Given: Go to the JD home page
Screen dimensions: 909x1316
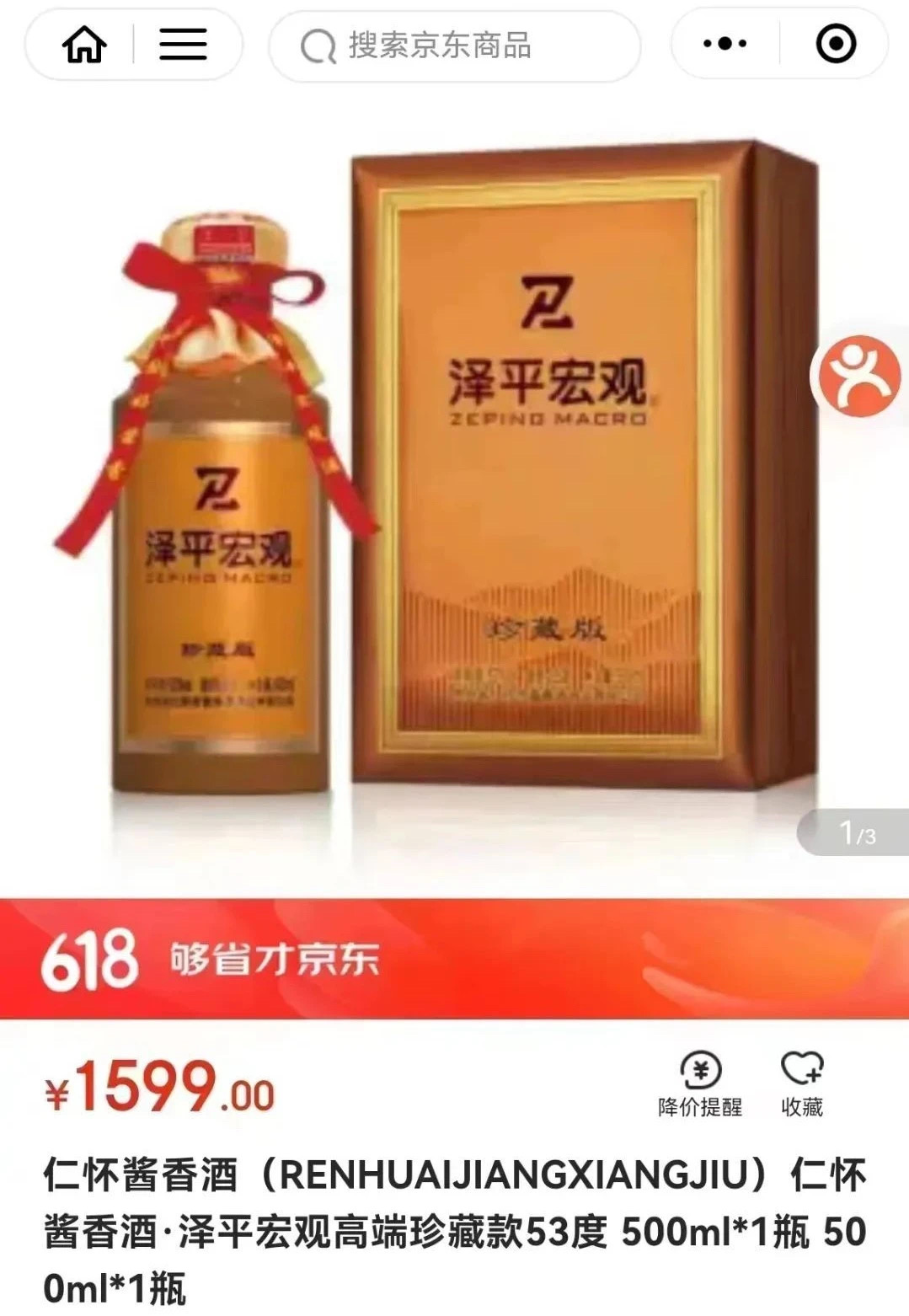Looking at the screenshot, I should pyautogui.click(x=84, y=45).
